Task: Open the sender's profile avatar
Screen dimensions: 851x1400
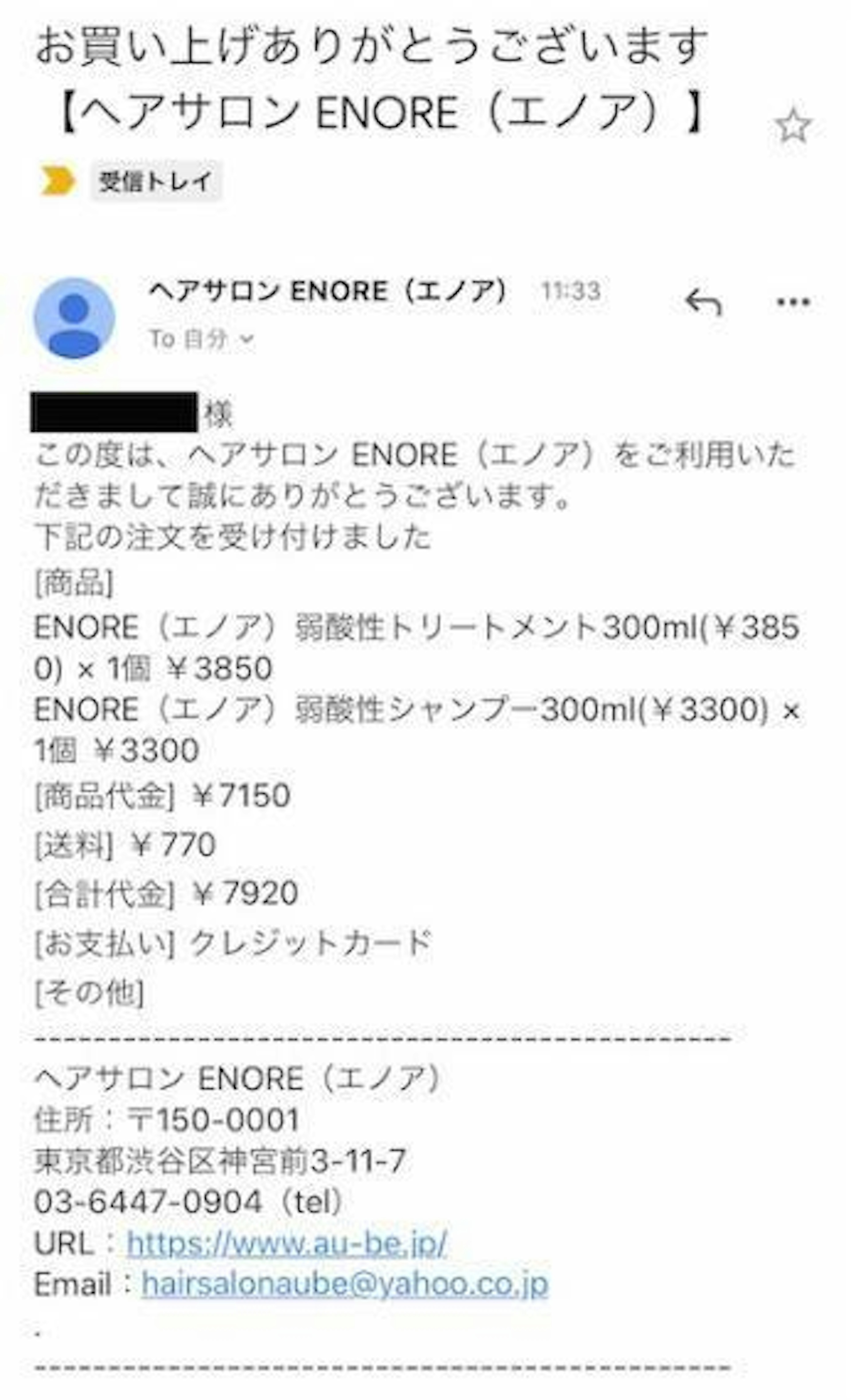Action: click(74, 318)
